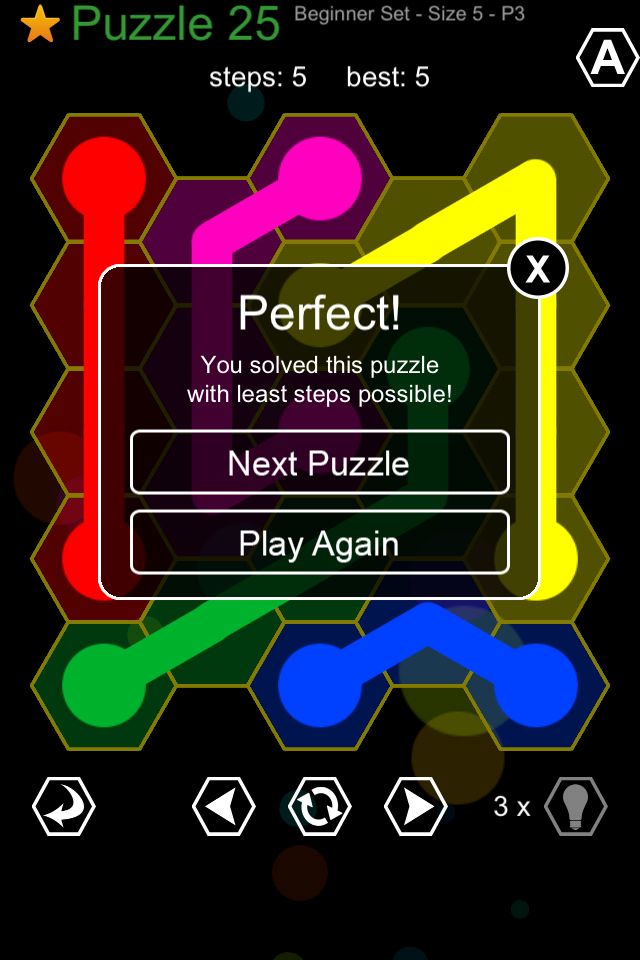Close the Perfect! dialog
640x960 pixels.
(x=538, y=268)
